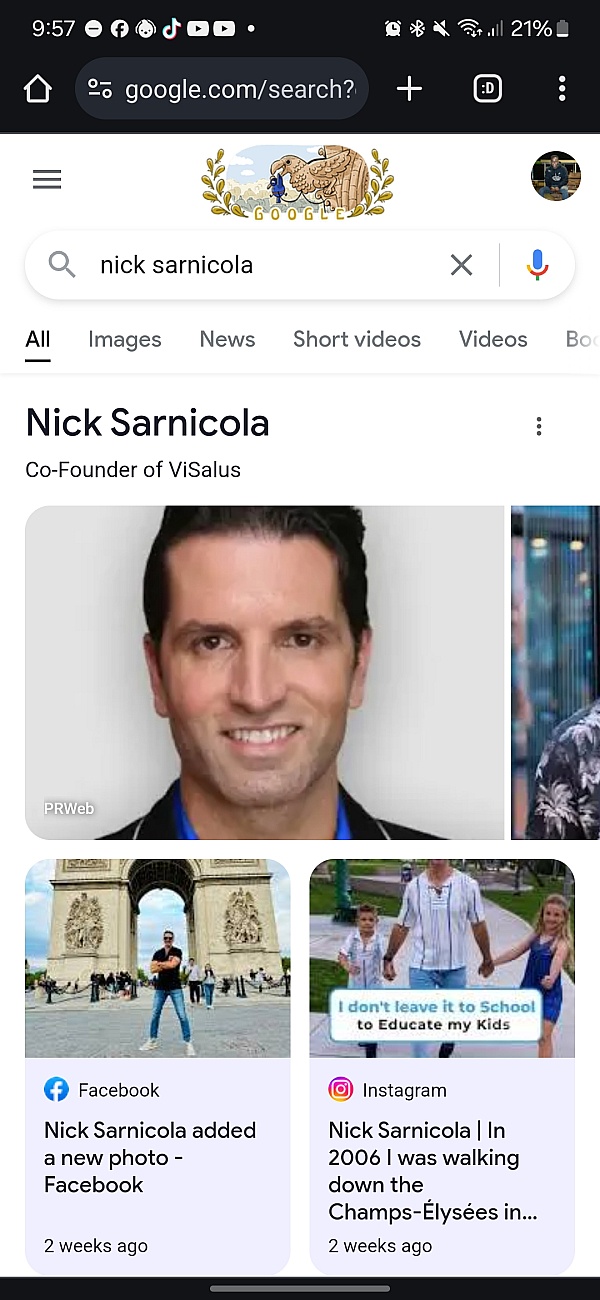Switch to the News tab

pos(227,339)
